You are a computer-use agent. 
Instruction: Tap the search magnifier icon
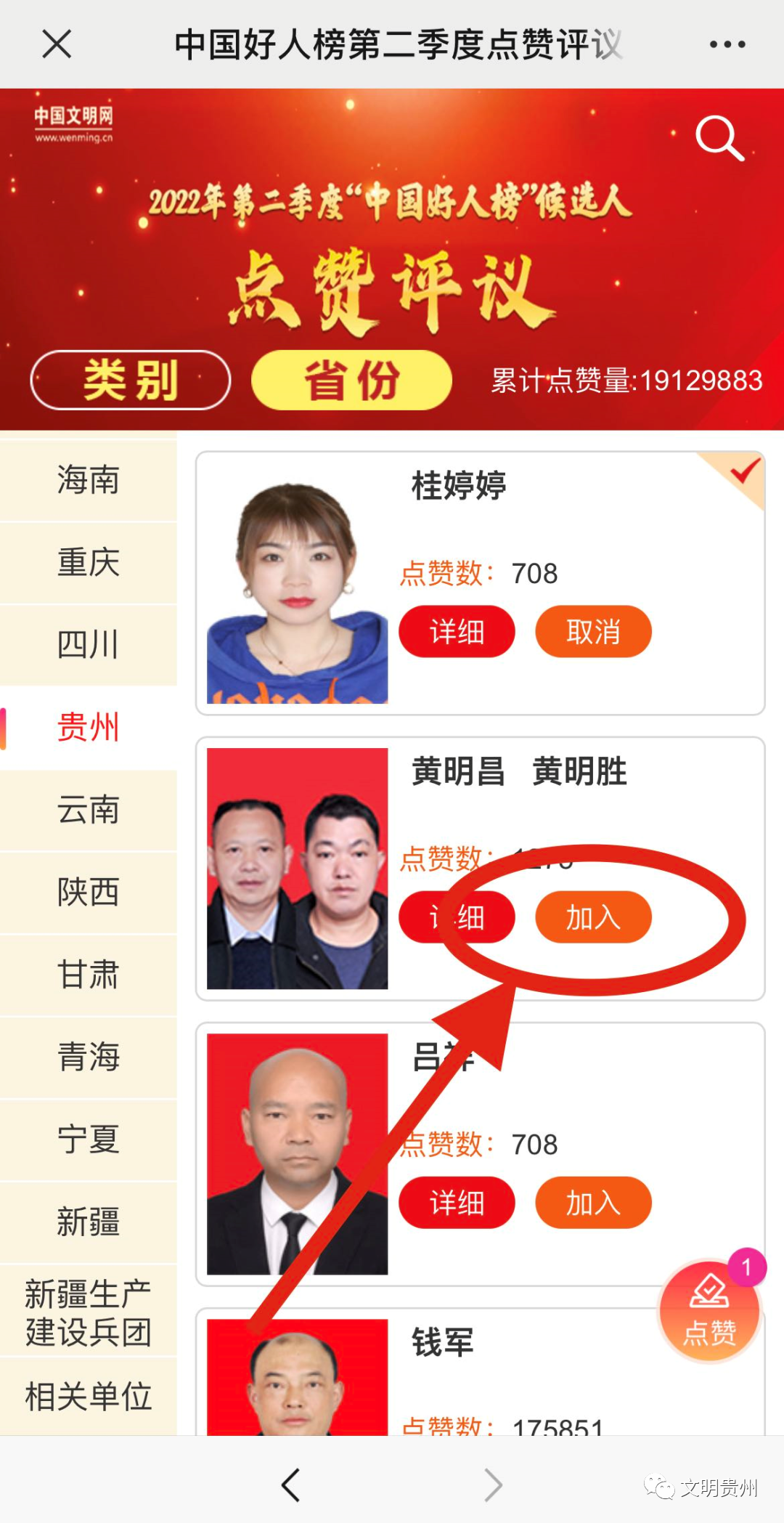click(x=719, y=137)
